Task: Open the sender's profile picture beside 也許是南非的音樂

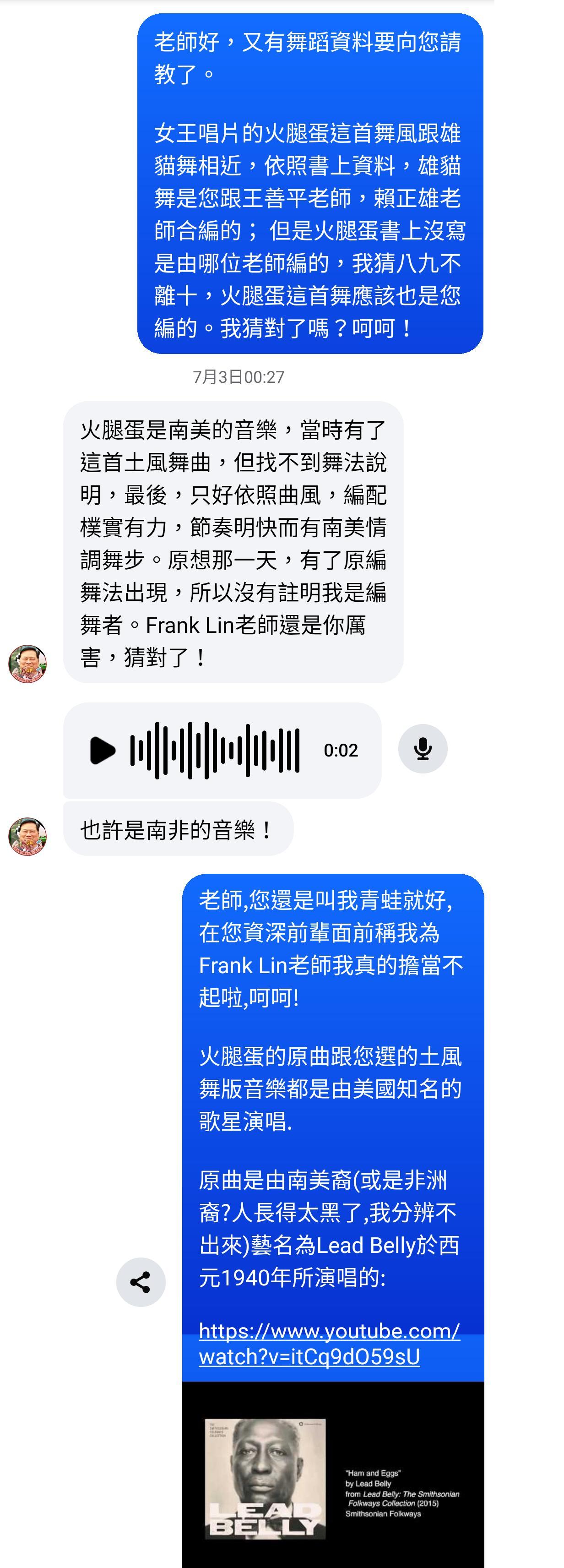Action: click(27, 836)
